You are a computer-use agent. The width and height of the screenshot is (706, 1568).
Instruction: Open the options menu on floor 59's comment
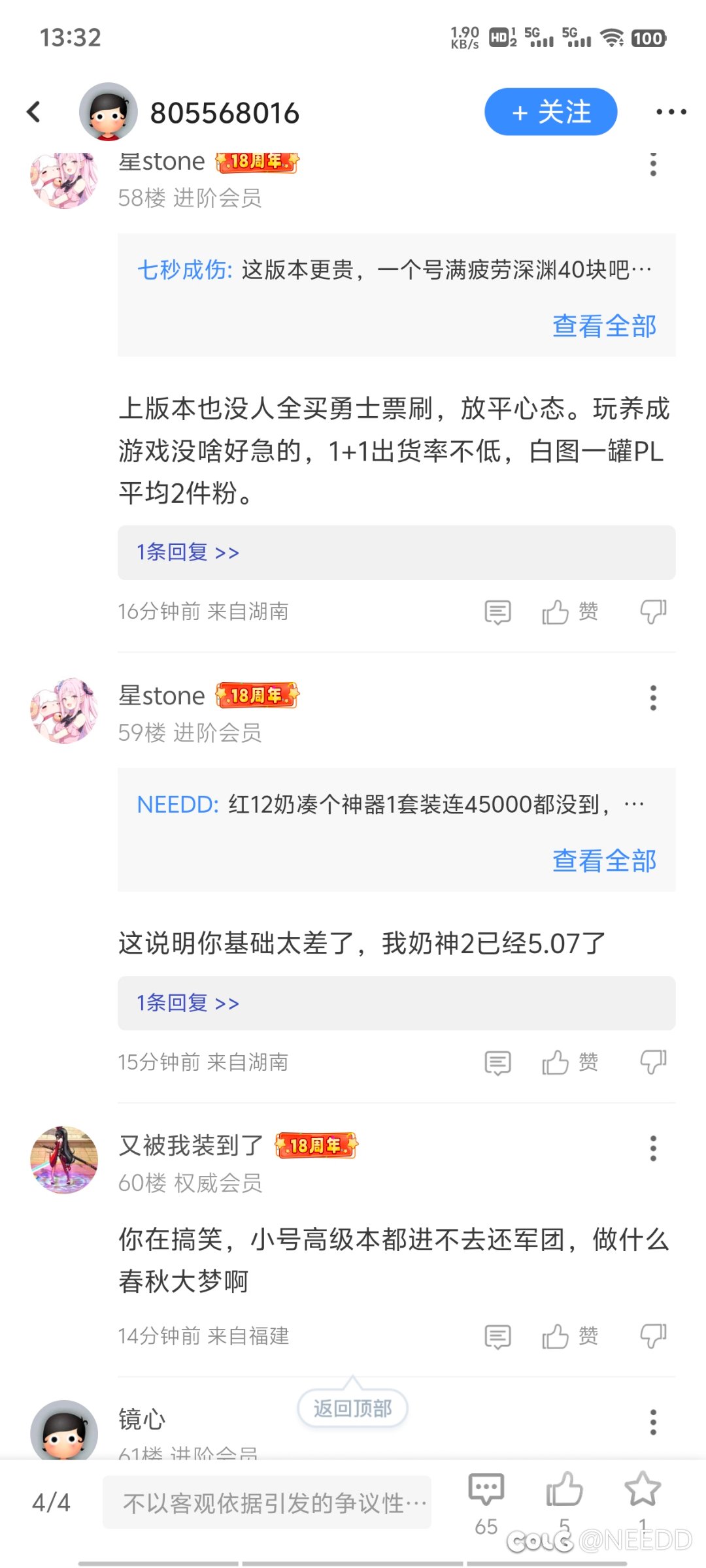[x=652, y=698]
